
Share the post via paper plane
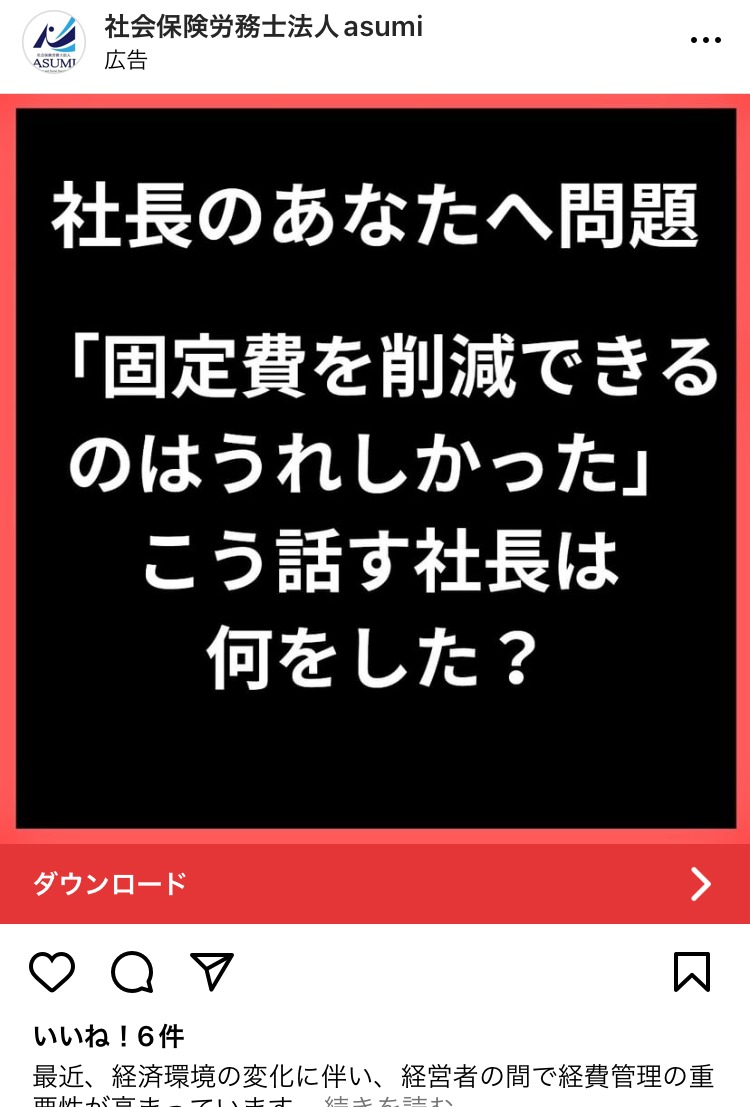point(211,971)
